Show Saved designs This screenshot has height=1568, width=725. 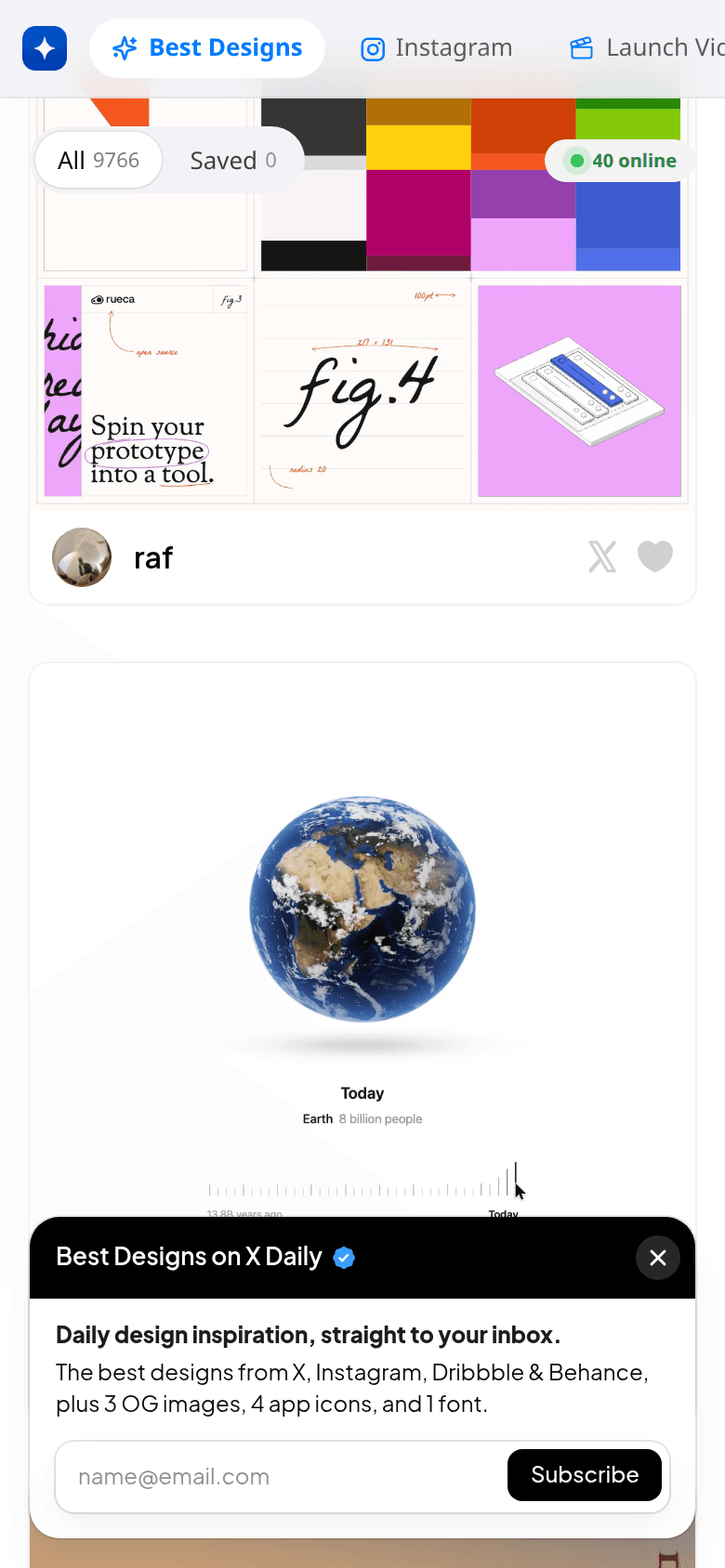tap(233, 161)
